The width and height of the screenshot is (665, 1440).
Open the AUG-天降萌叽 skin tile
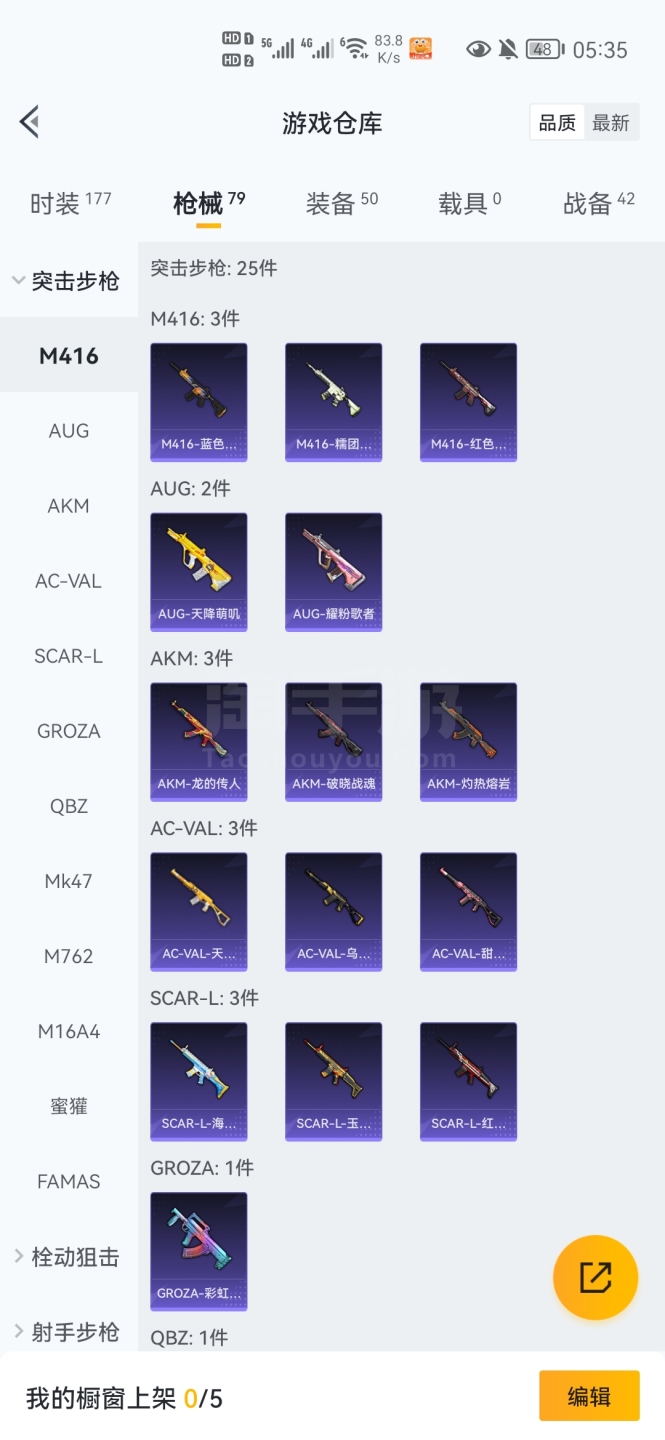coord(198,572)
